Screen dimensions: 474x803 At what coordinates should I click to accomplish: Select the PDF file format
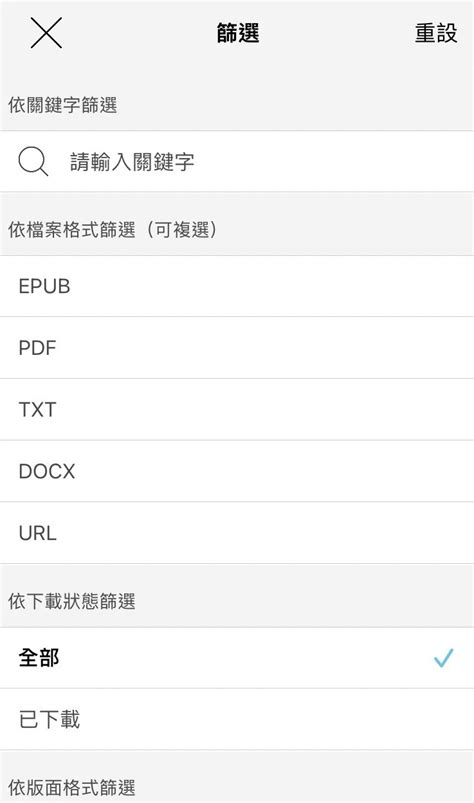(x=237, y=348)
